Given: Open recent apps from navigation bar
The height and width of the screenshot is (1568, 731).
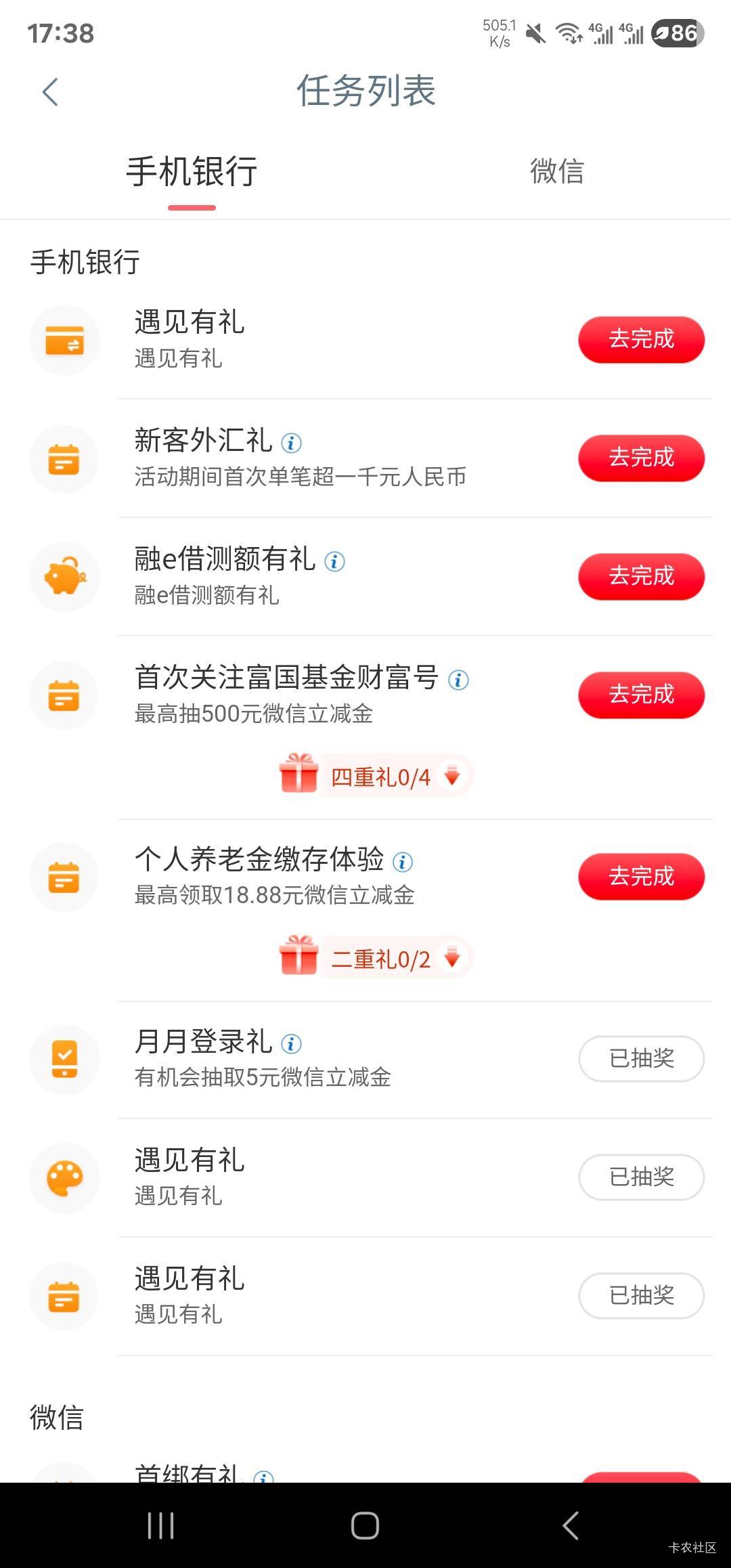Looking at the screenshot, I should tap(160, 1525).
